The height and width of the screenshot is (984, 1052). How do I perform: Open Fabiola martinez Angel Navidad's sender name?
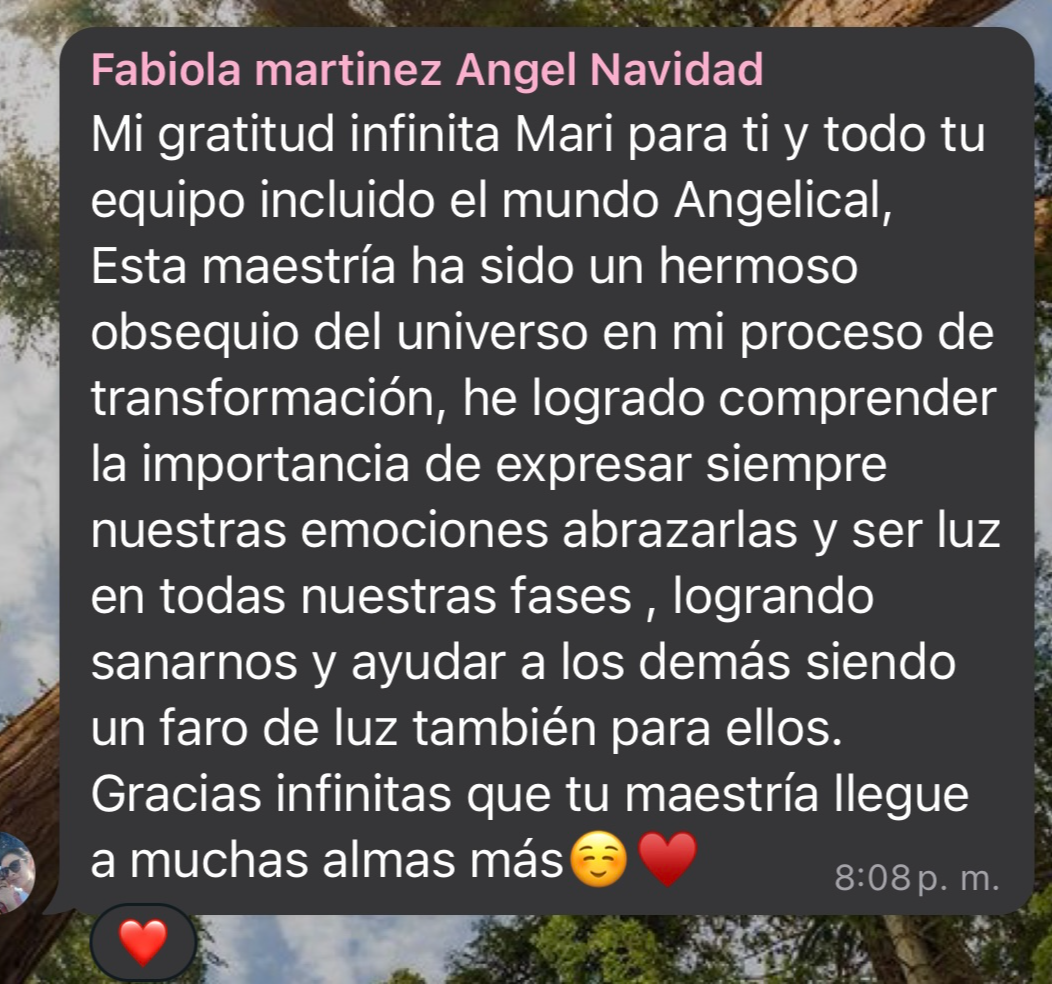[x=427, y=72]
